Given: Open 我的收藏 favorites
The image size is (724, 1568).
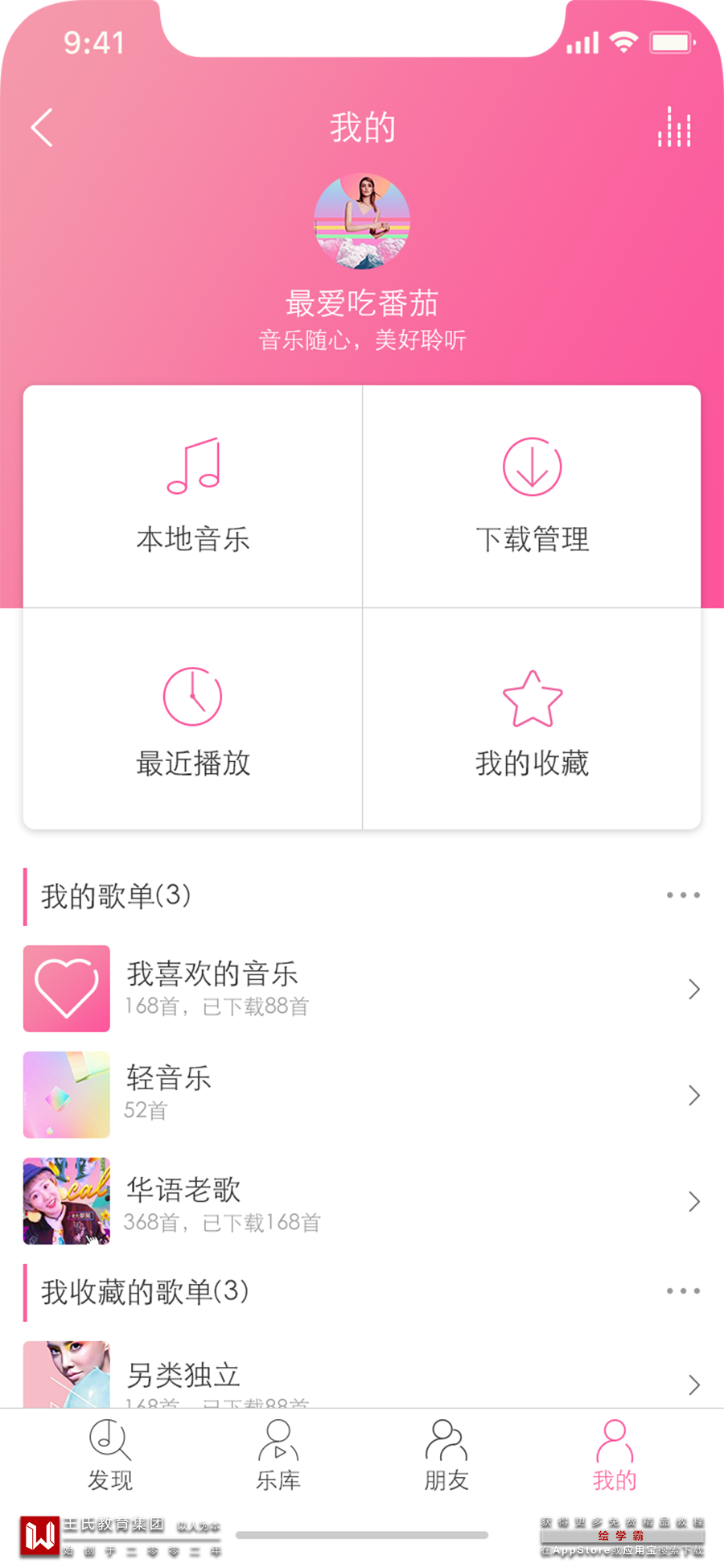Looking at the screenshot, I should coord(532,720).
